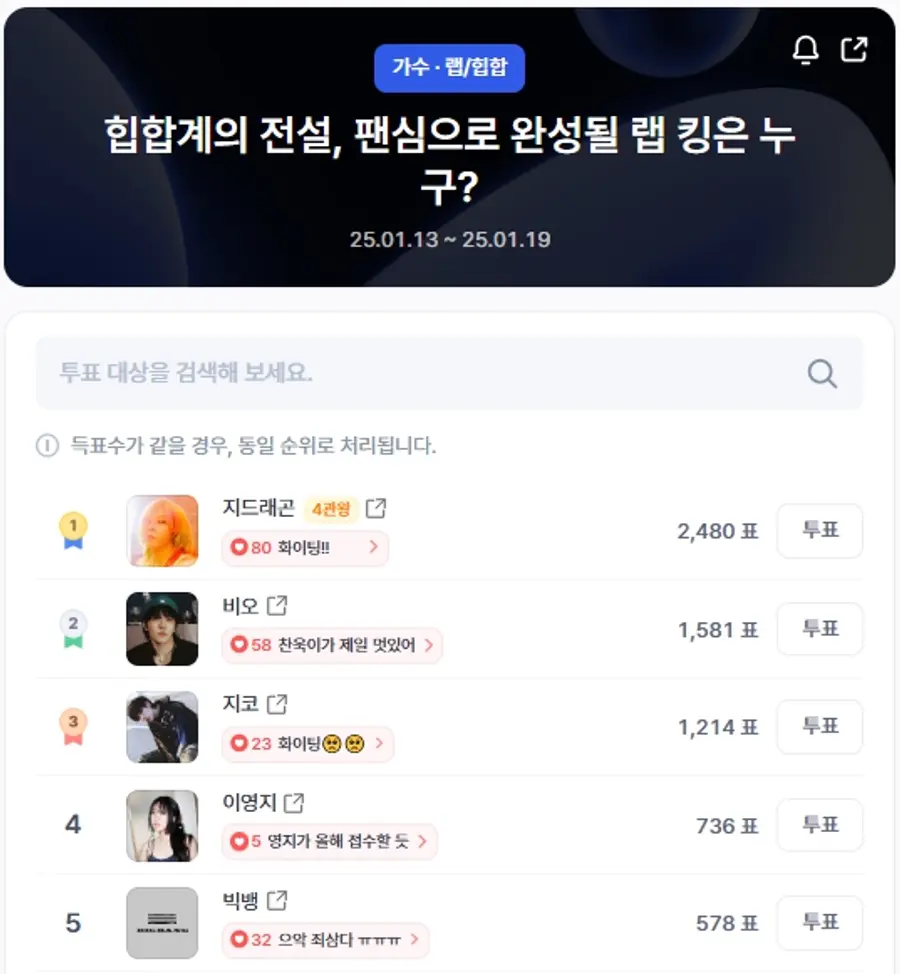Expand 빅뱅's 으악 죄삼다 comment chevron
The width and height of the screenshot is (900, 974).
[x=413, y=940]
